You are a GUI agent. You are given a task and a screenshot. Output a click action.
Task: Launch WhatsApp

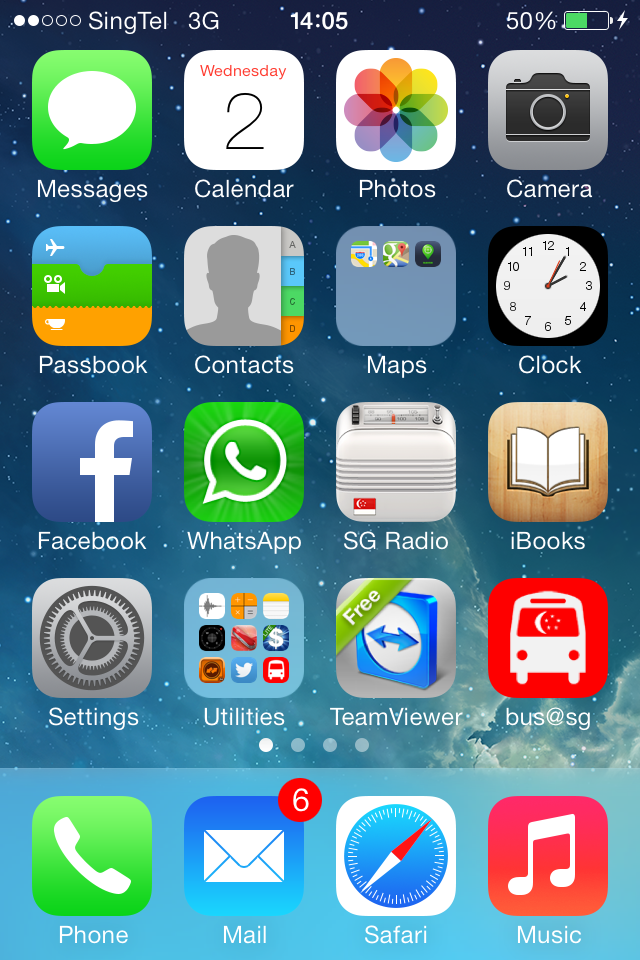click(x=244, y=462)
